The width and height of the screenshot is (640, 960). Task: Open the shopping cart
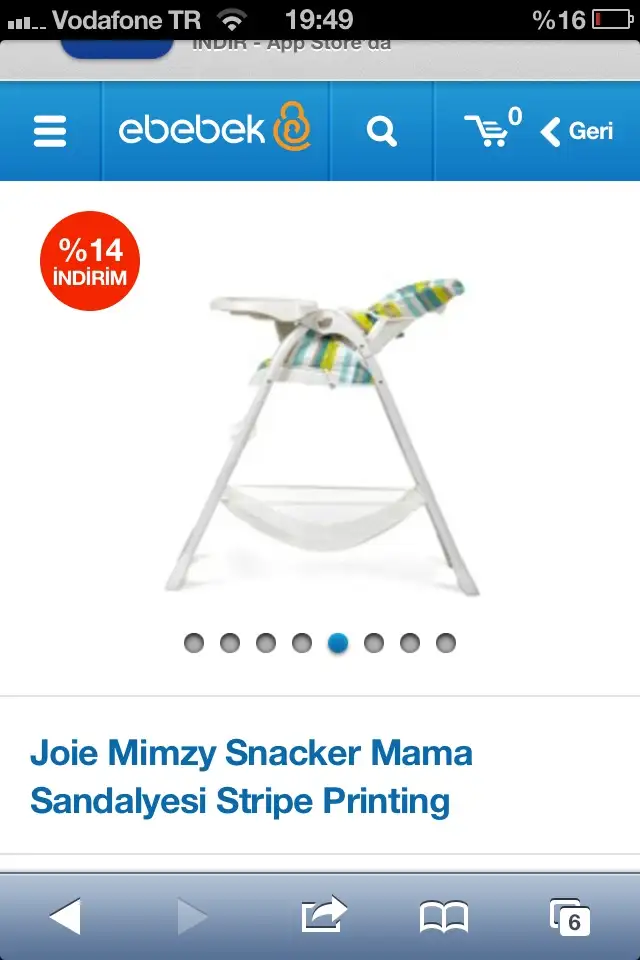pos(491,130)
